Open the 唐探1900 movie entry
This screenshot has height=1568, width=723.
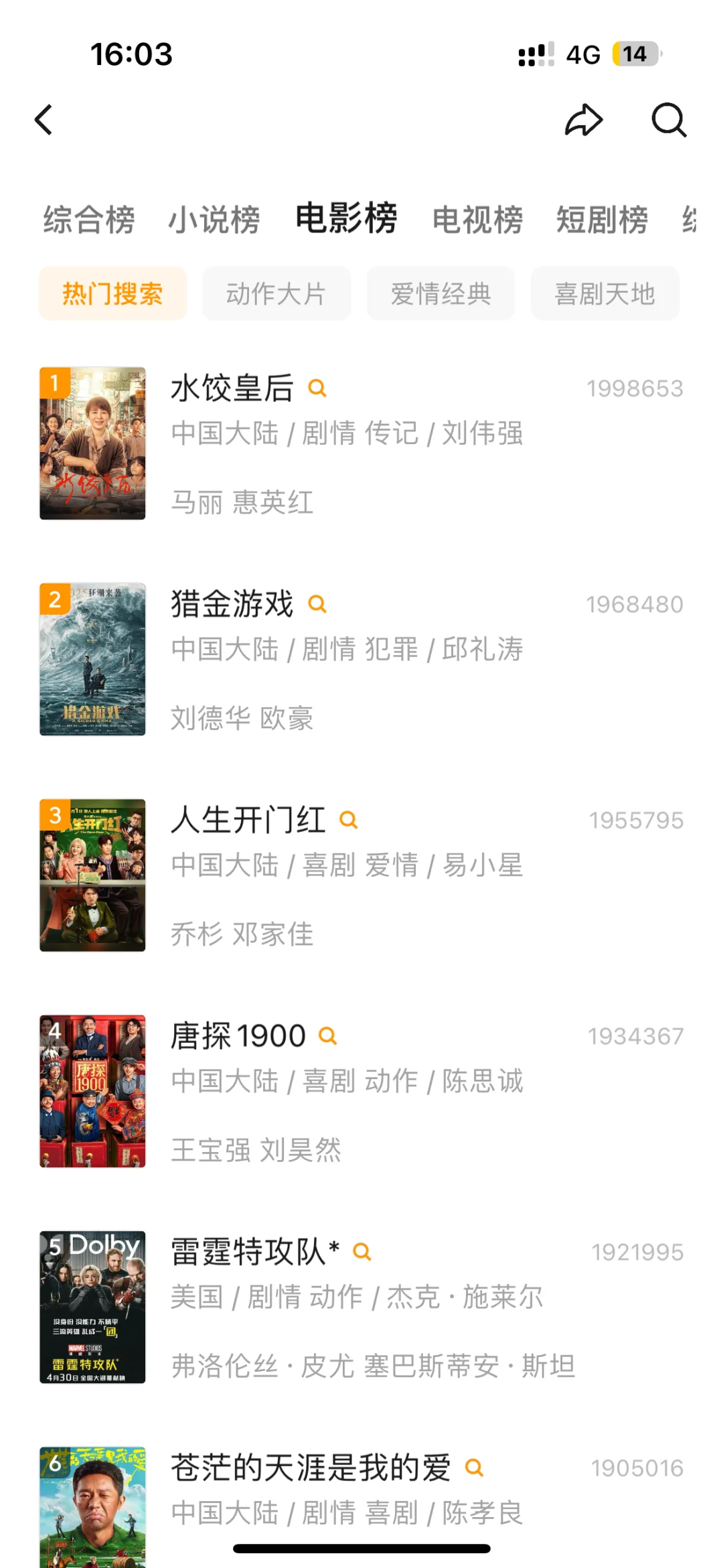pyautogui.click(x=238, y=1036)
